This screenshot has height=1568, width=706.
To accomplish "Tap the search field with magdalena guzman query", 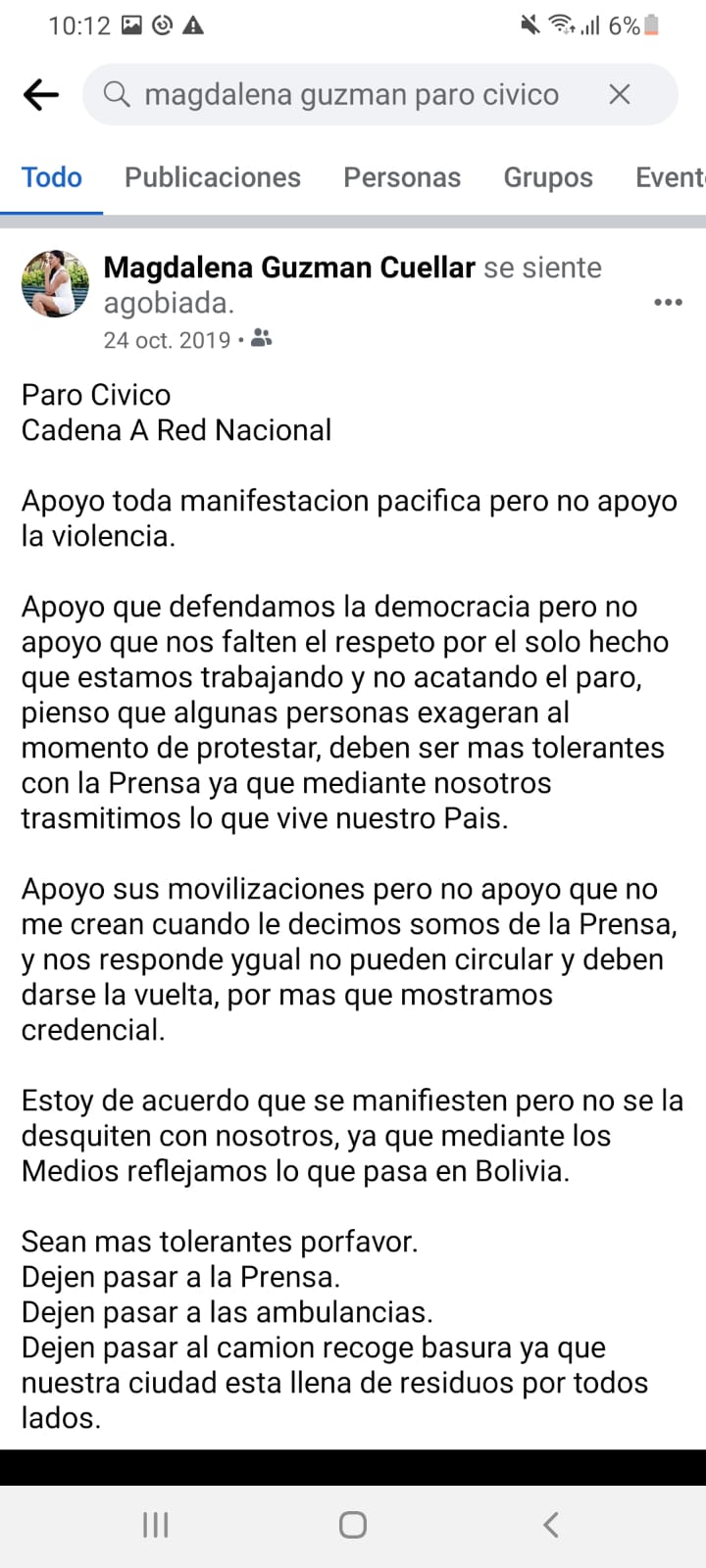I will [351, 95].
